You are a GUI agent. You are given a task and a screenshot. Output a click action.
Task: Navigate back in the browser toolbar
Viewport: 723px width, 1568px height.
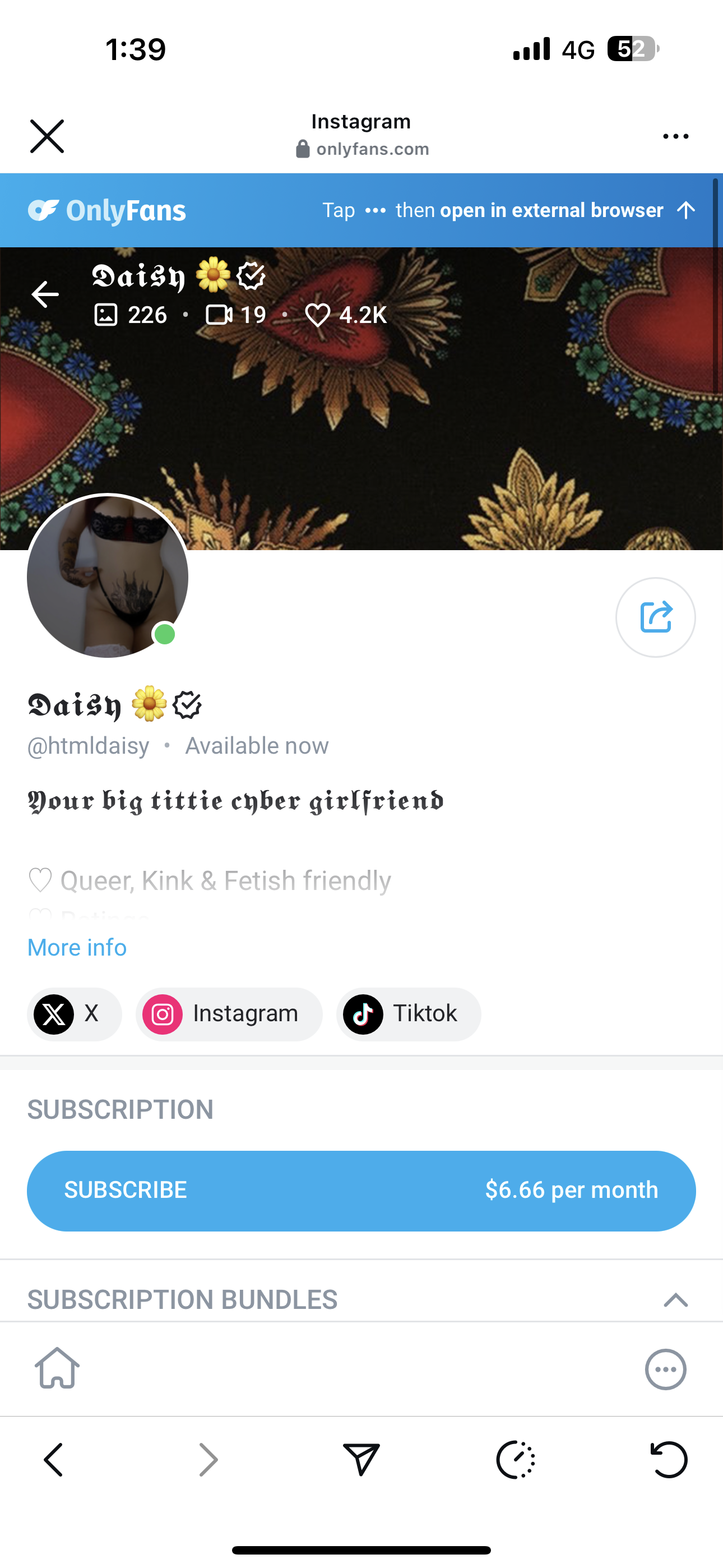(54, 1460)
